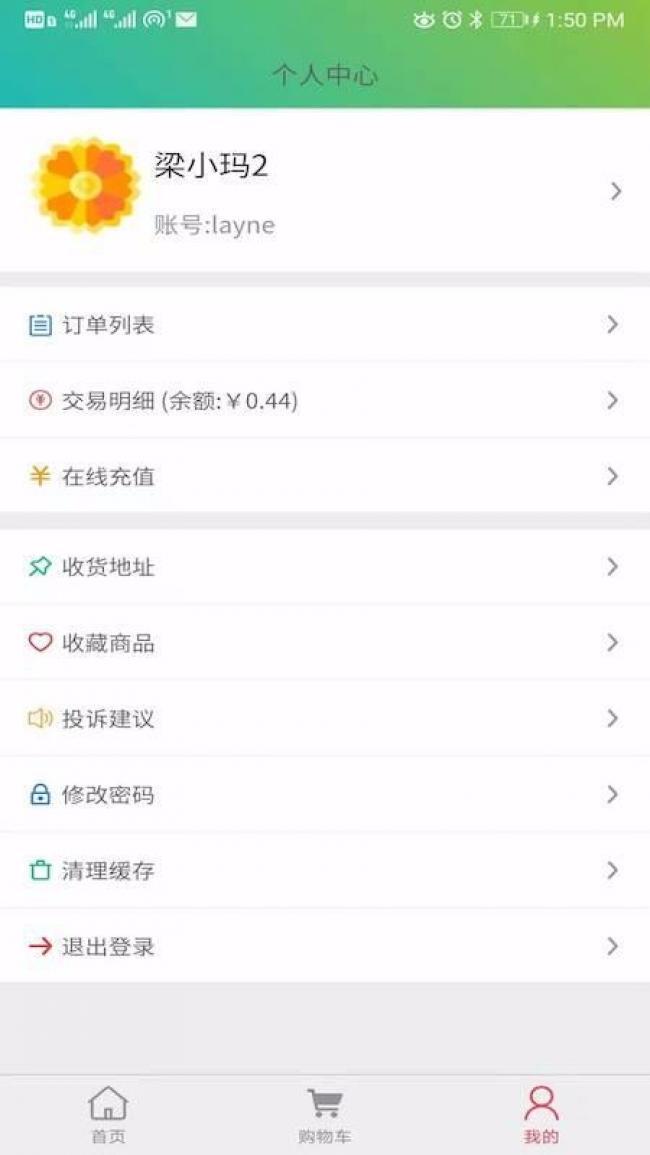View 收藏商品 favorited products
650x1155 pixels.
[325, 643]
